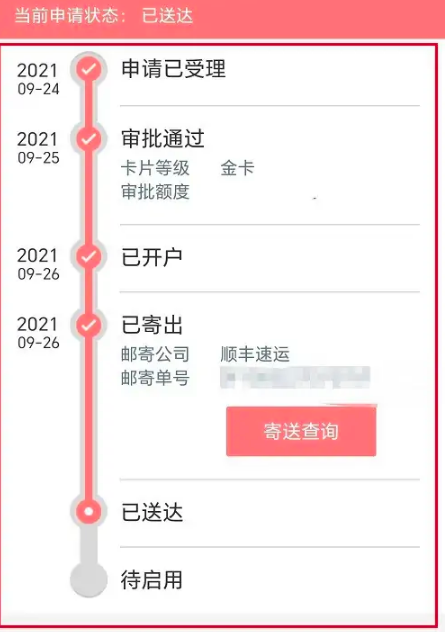Tap the 寄送查询 button
The height and width of the screenshot is (632, 446).
[x=301, y=431]
